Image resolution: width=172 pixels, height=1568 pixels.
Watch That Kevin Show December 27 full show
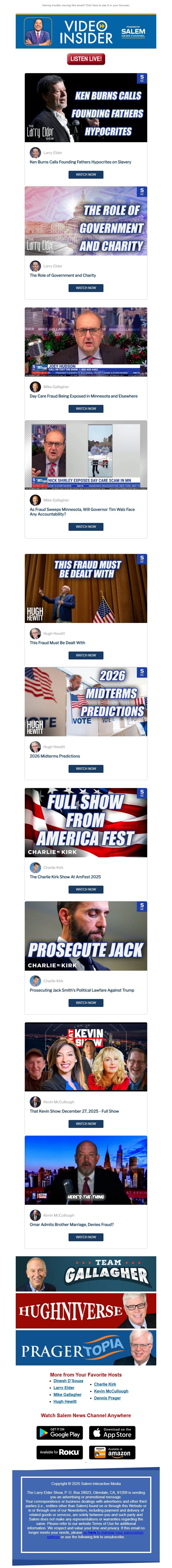point(86,1124)
